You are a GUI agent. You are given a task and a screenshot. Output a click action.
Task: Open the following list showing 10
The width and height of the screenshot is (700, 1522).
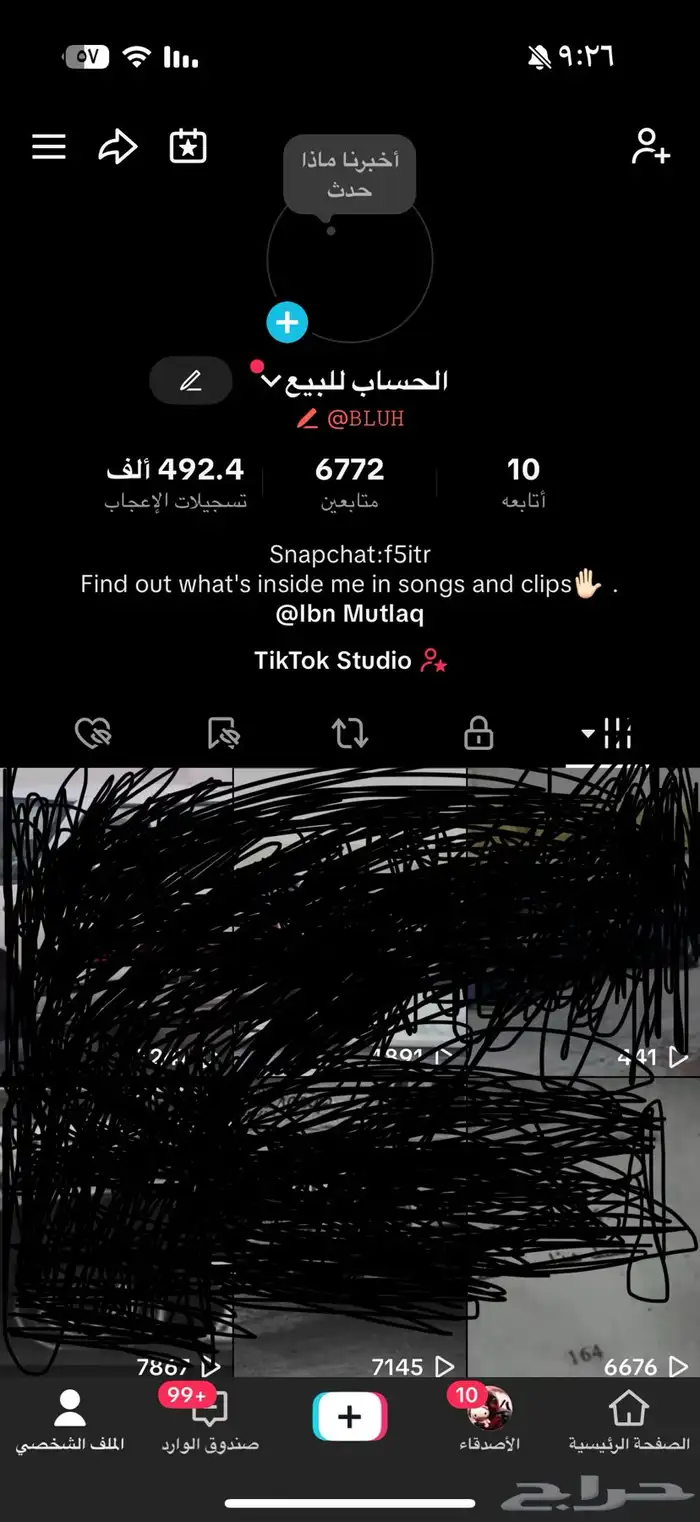[x=523, y=482]
